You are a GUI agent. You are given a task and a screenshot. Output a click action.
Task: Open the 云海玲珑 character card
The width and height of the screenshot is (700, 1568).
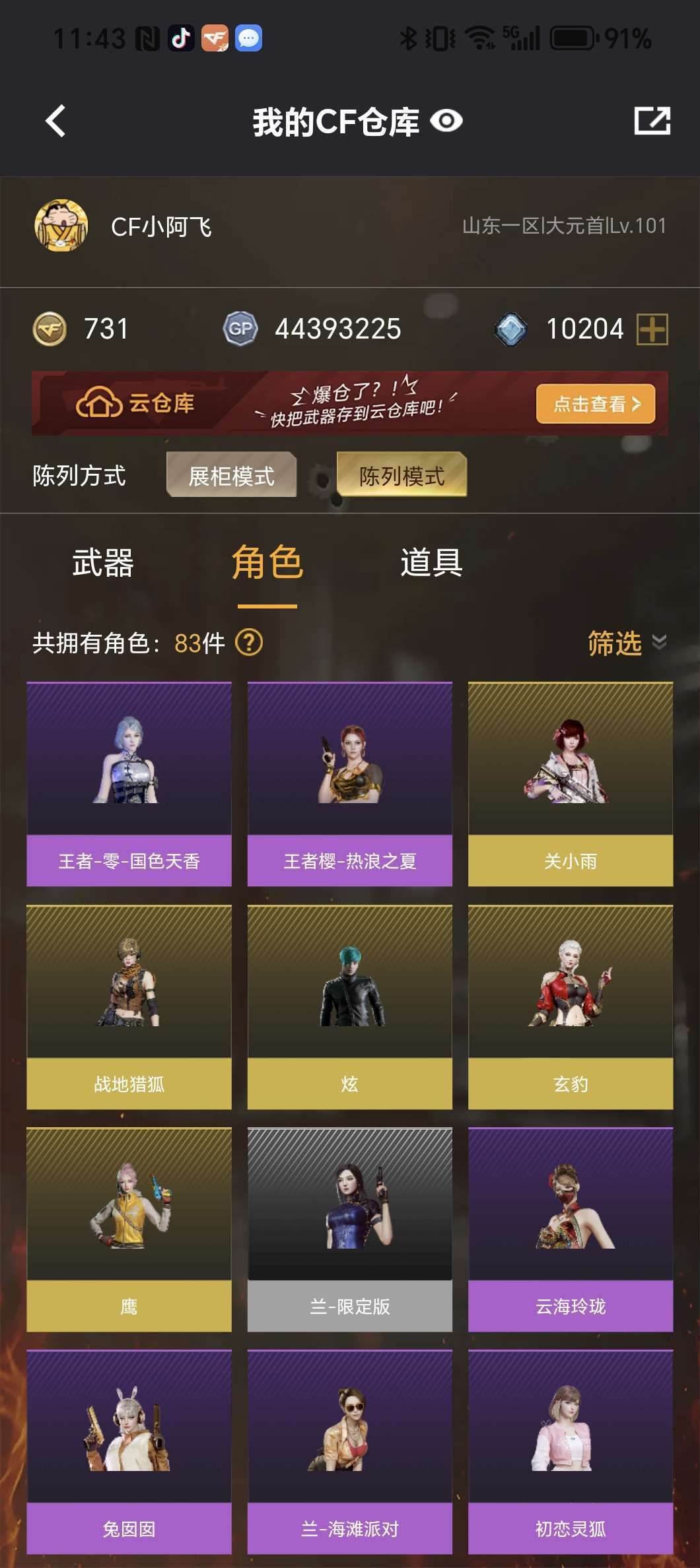tap(571, 1229)
